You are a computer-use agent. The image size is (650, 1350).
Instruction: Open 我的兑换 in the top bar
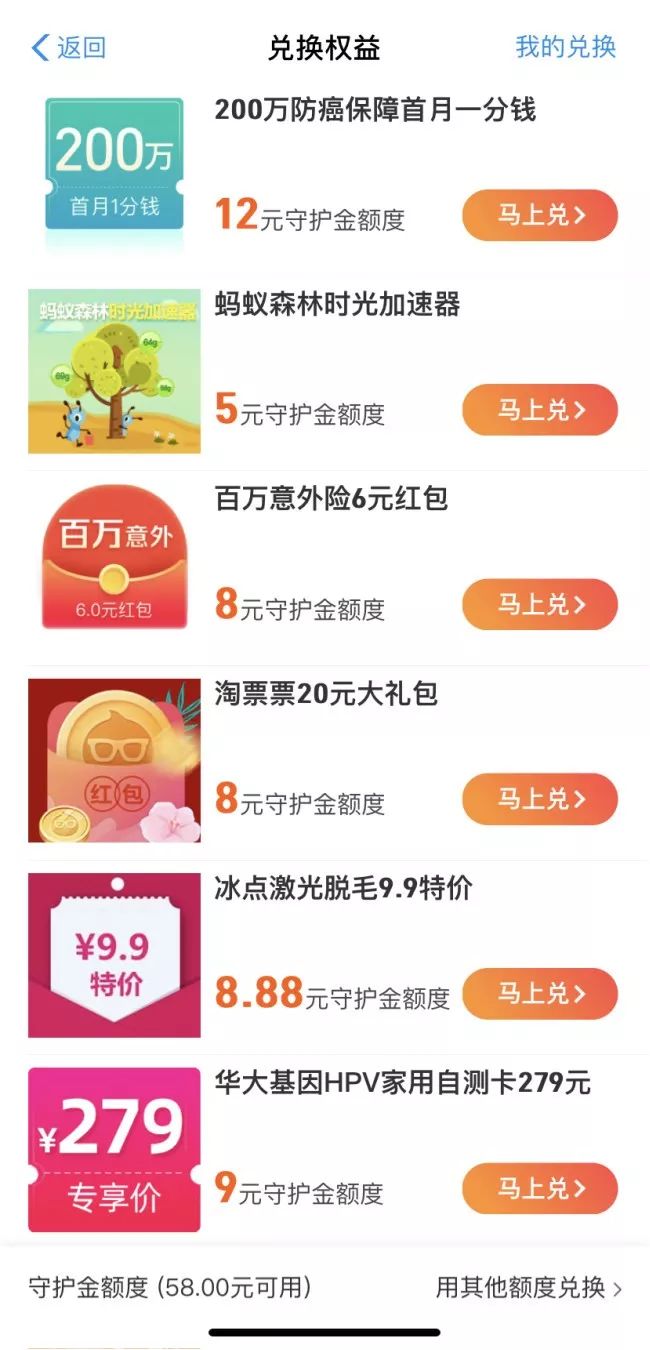(x=565, y=47)
